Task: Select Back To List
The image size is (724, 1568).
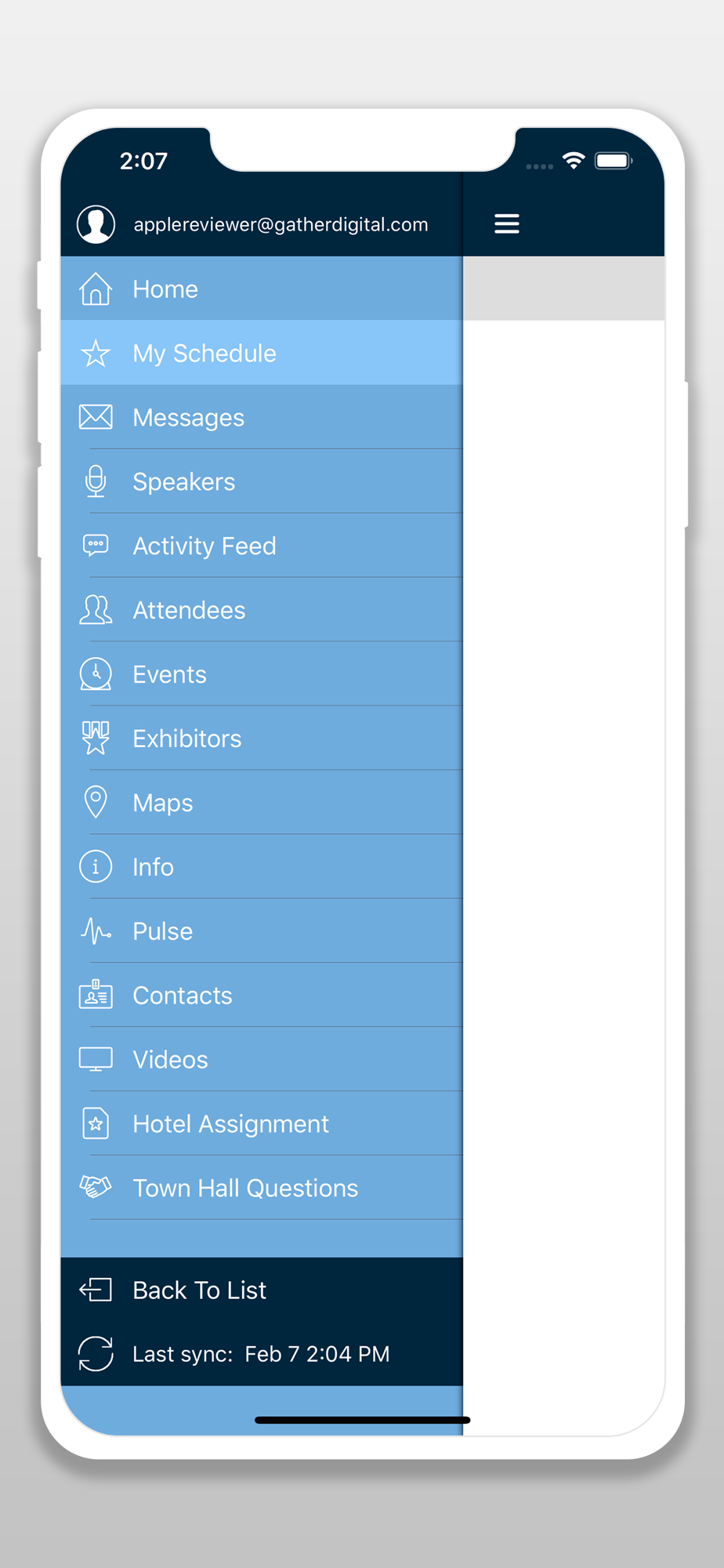Action: [x=262, y=1290]
